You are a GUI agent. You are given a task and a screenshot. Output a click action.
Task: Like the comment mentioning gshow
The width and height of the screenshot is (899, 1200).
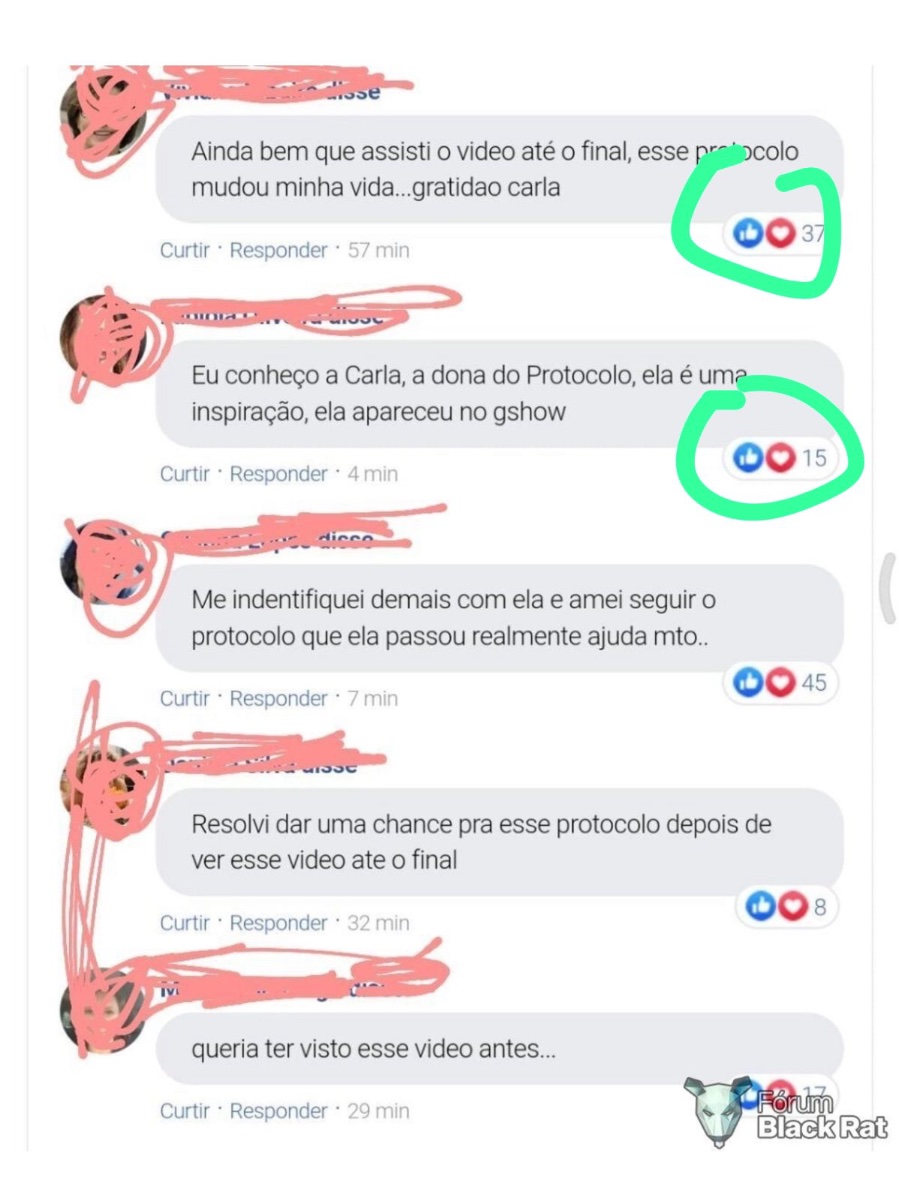(185, 474)
